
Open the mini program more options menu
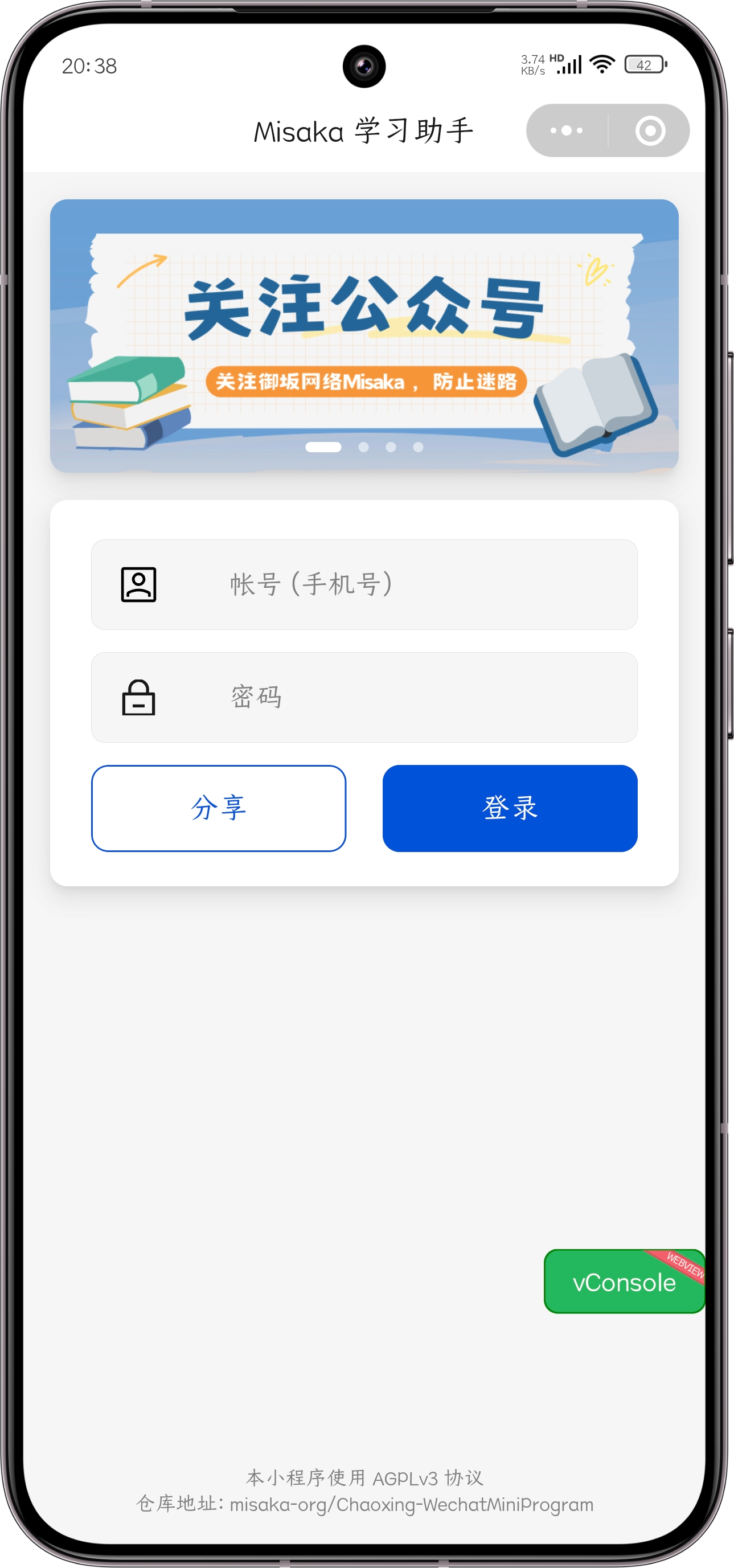tap(567, 130)
